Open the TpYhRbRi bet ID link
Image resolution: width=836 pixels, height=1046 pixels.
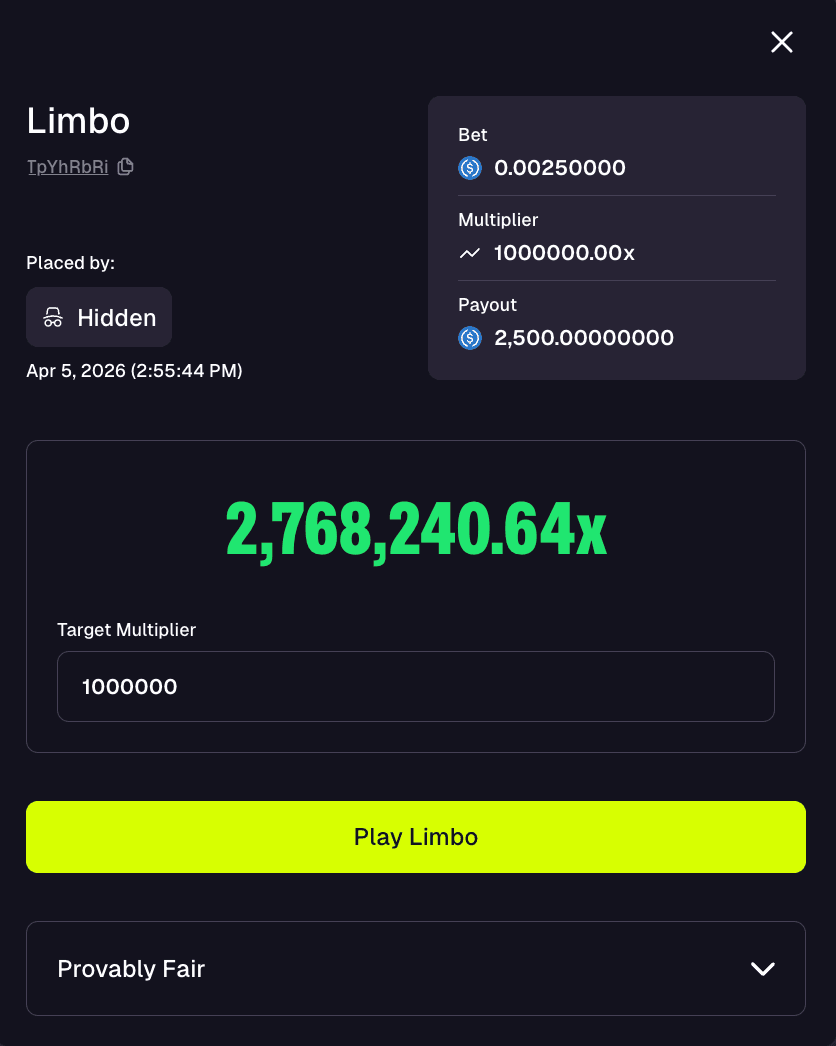pyautogui.click(x=67, y=167)
